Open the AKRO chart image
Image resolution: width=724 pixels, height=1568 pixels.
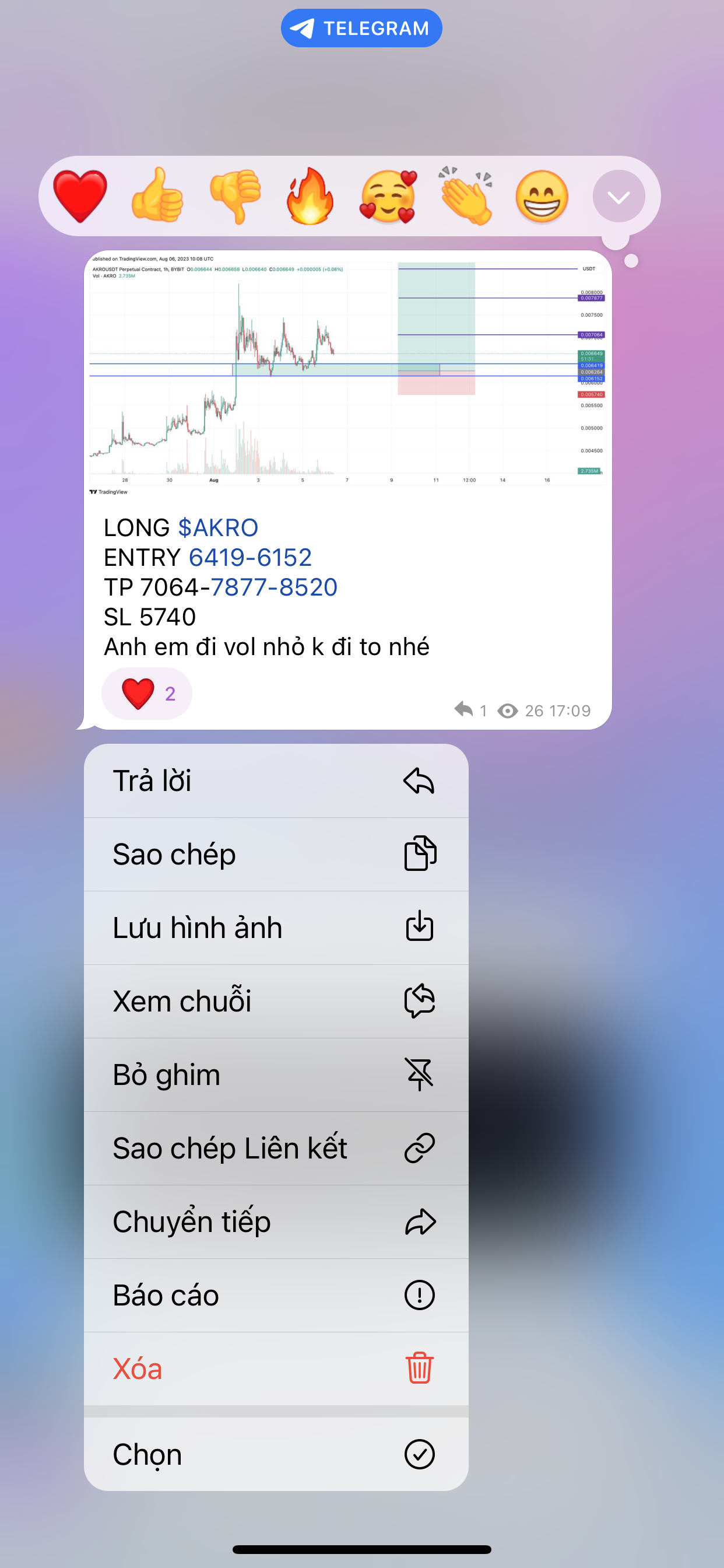[347, 375]
